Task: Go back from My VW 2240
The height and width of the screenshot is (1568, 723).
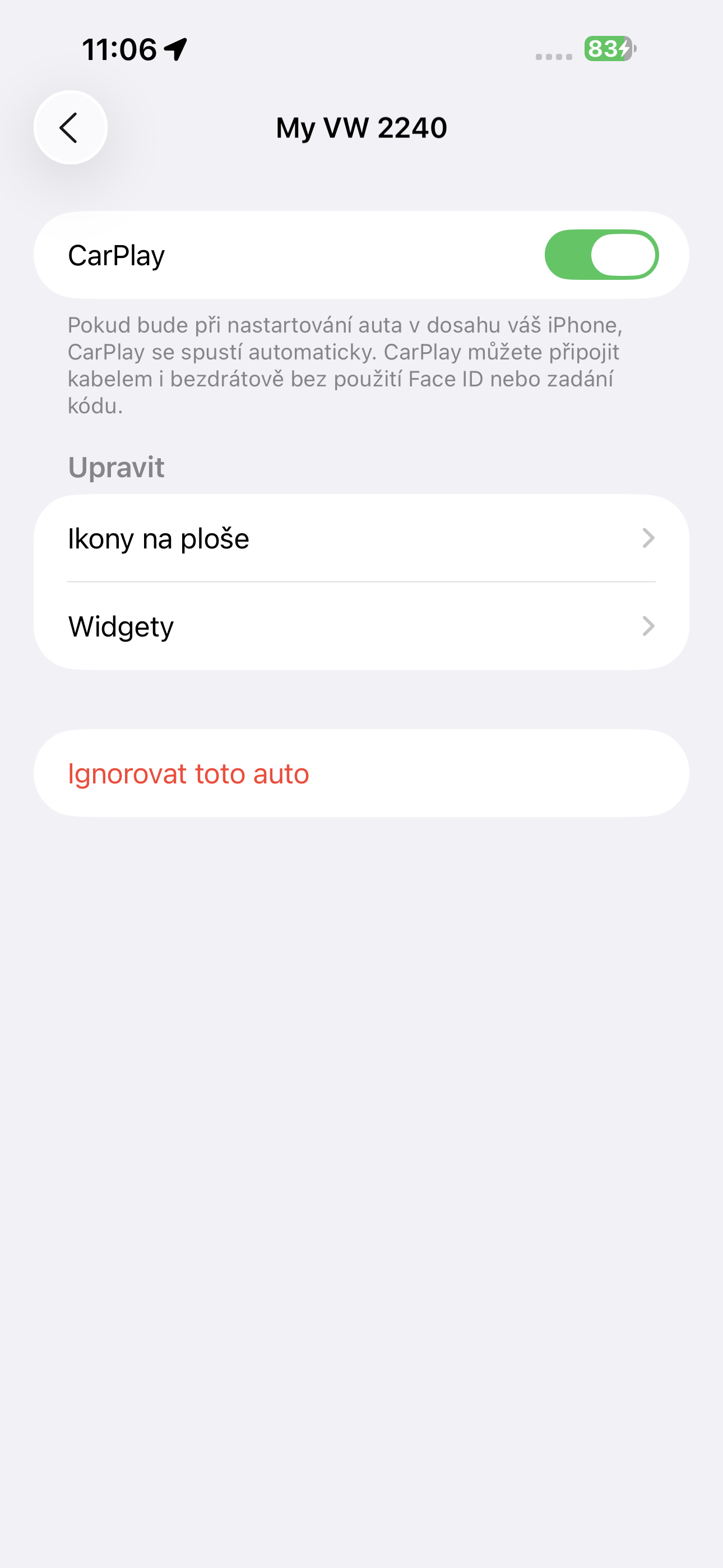Action: coord(70,128)
